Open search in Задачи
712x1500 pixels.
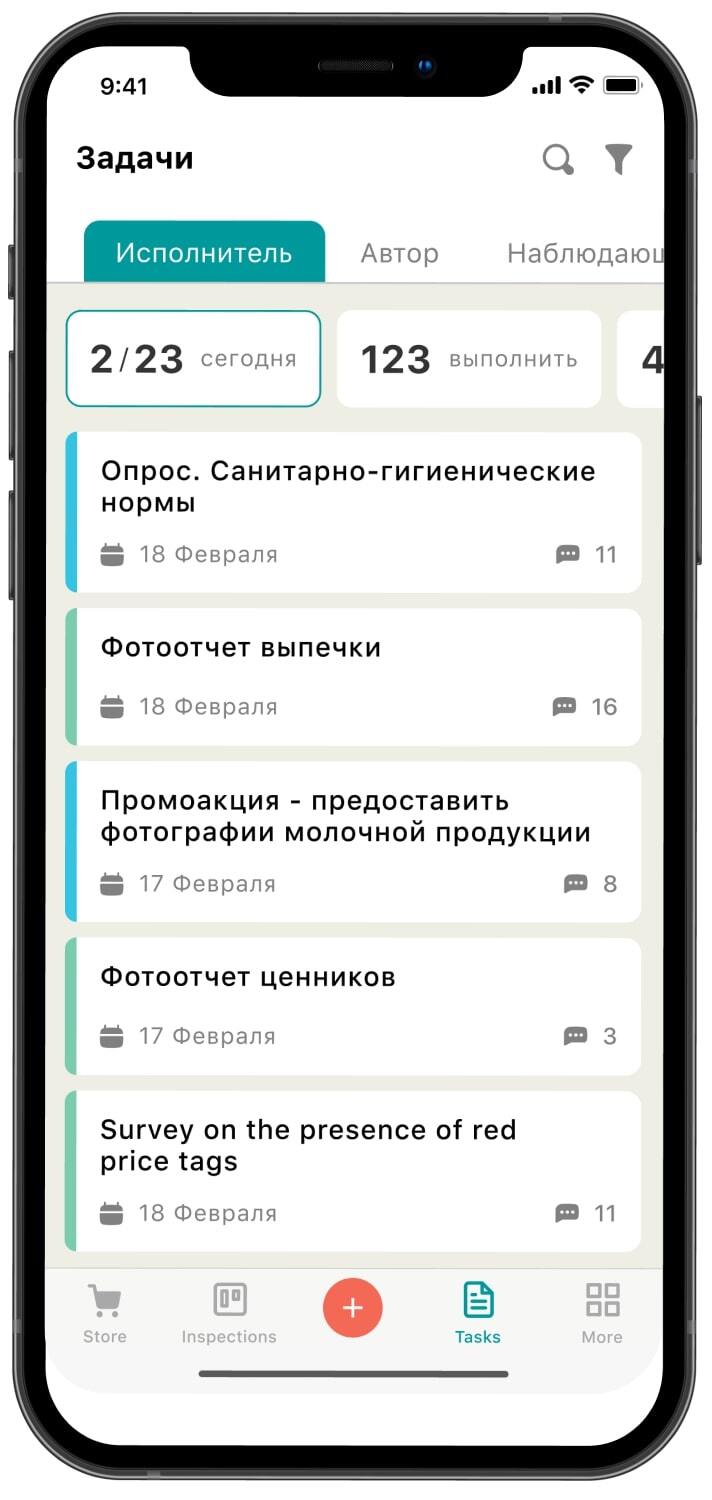click(558, 159)
